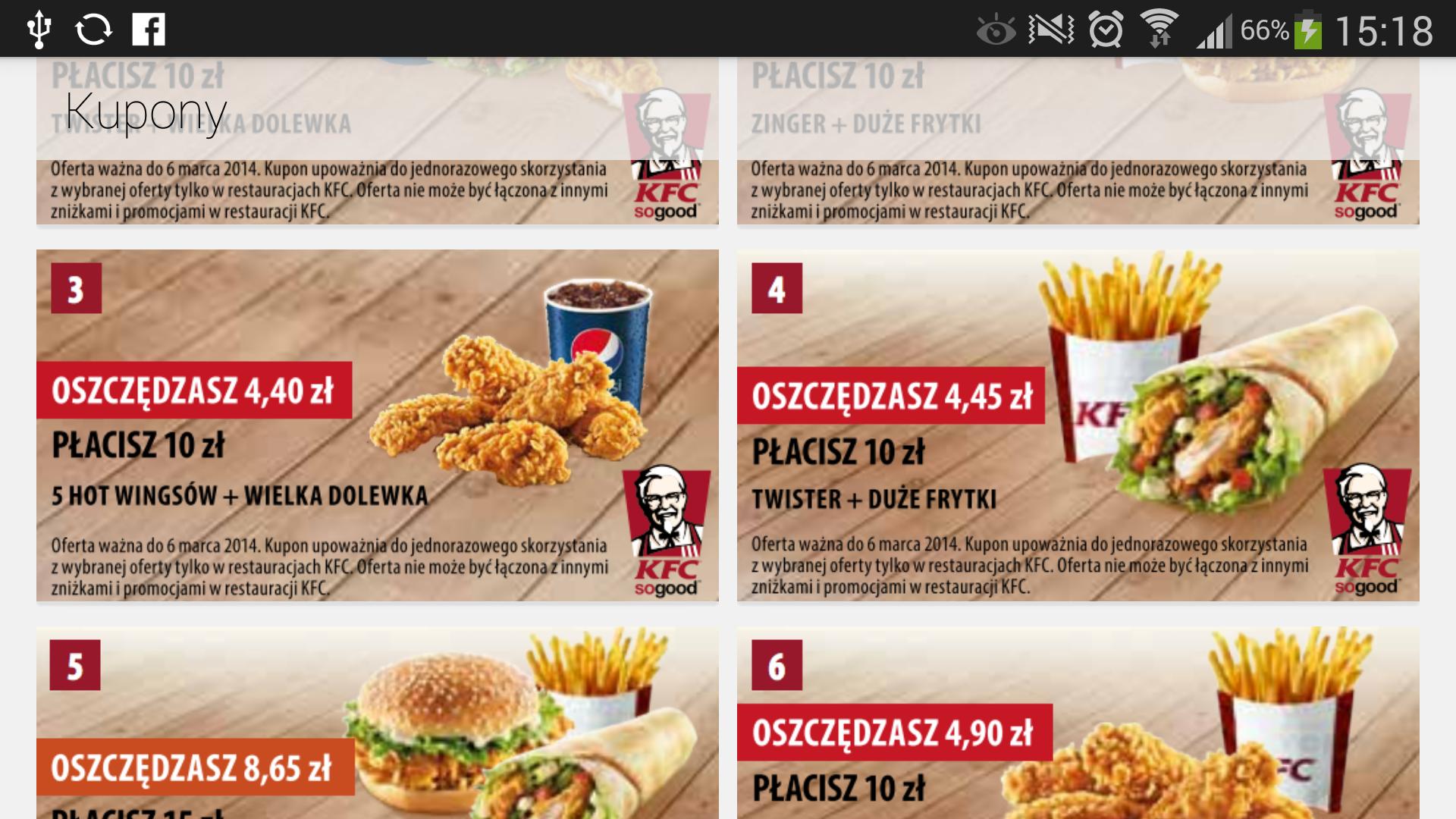Open coupon 5 saving 8,65 zł
Image resolution: width=1456 pixels, height=819 pixels.
(x=377, y=723)
